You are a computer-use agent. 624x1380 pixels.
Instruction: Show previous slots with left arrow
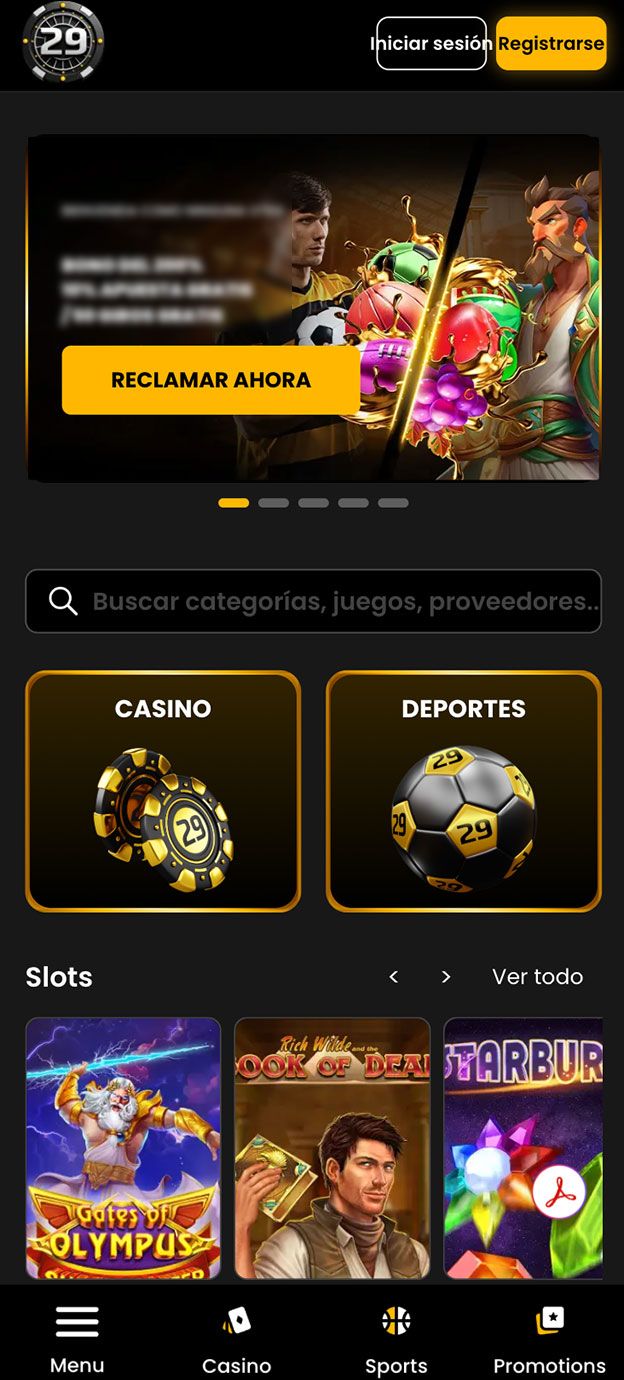point(394,977)
